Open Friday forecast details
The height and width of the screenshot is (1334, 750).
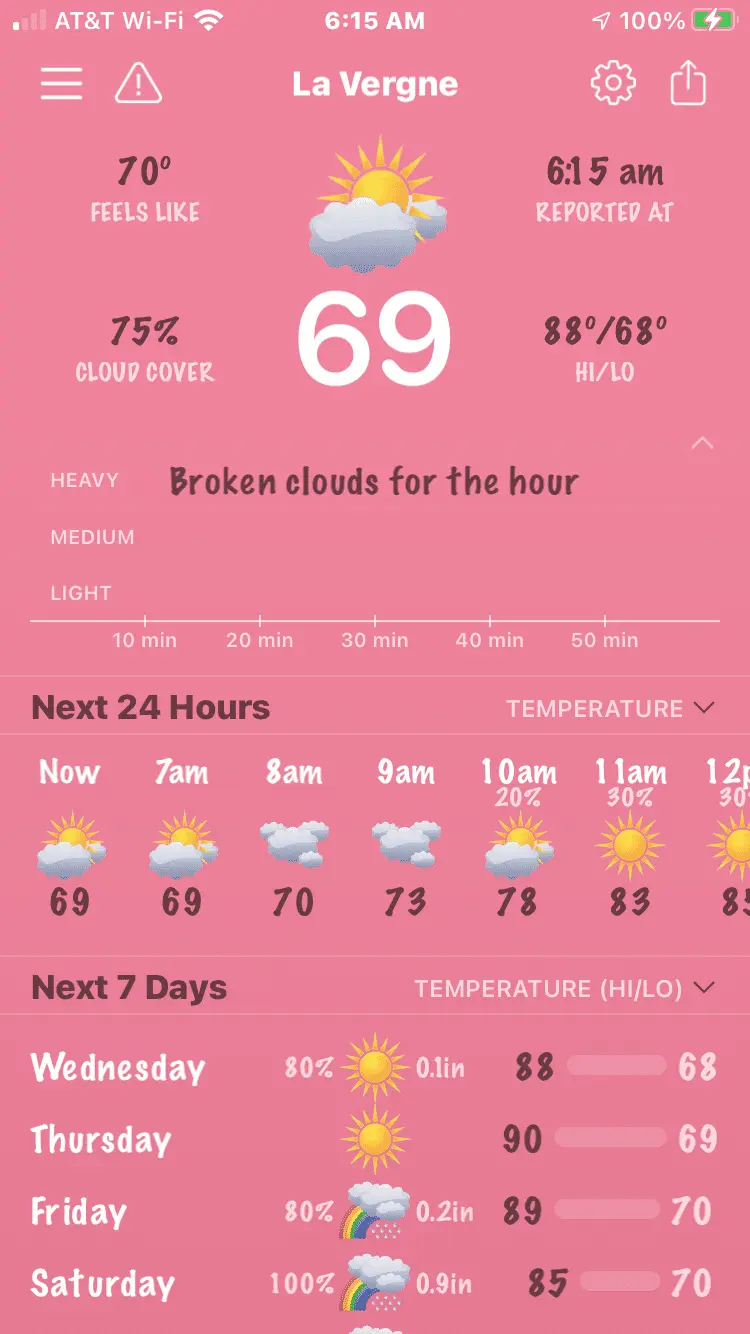(x=374, y=1211)
